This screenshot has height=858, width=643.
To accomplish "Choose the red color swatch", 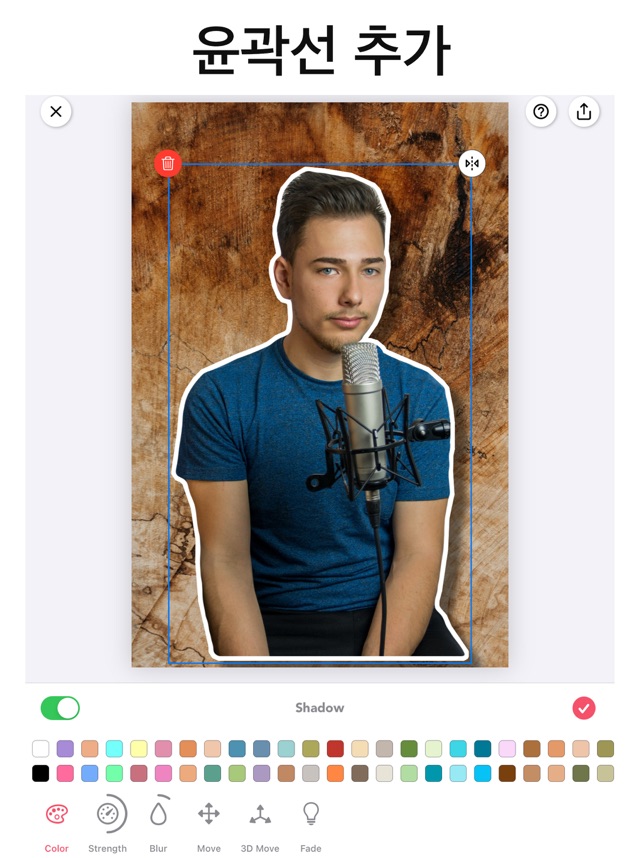I will pyautogui.click(x=335, y=748).
